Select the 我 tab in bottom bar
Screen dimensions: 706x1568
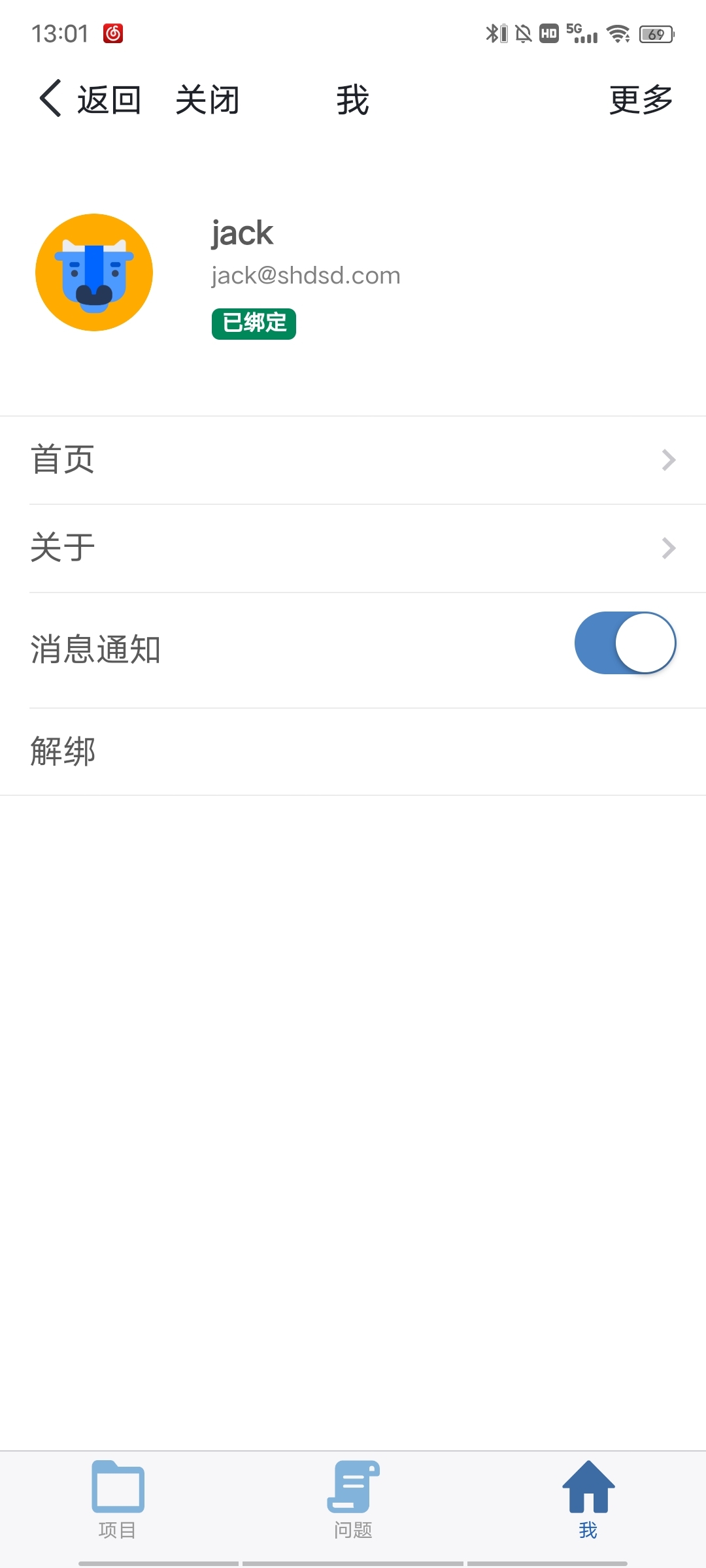pyautogui.click(x=588, y=1497)
